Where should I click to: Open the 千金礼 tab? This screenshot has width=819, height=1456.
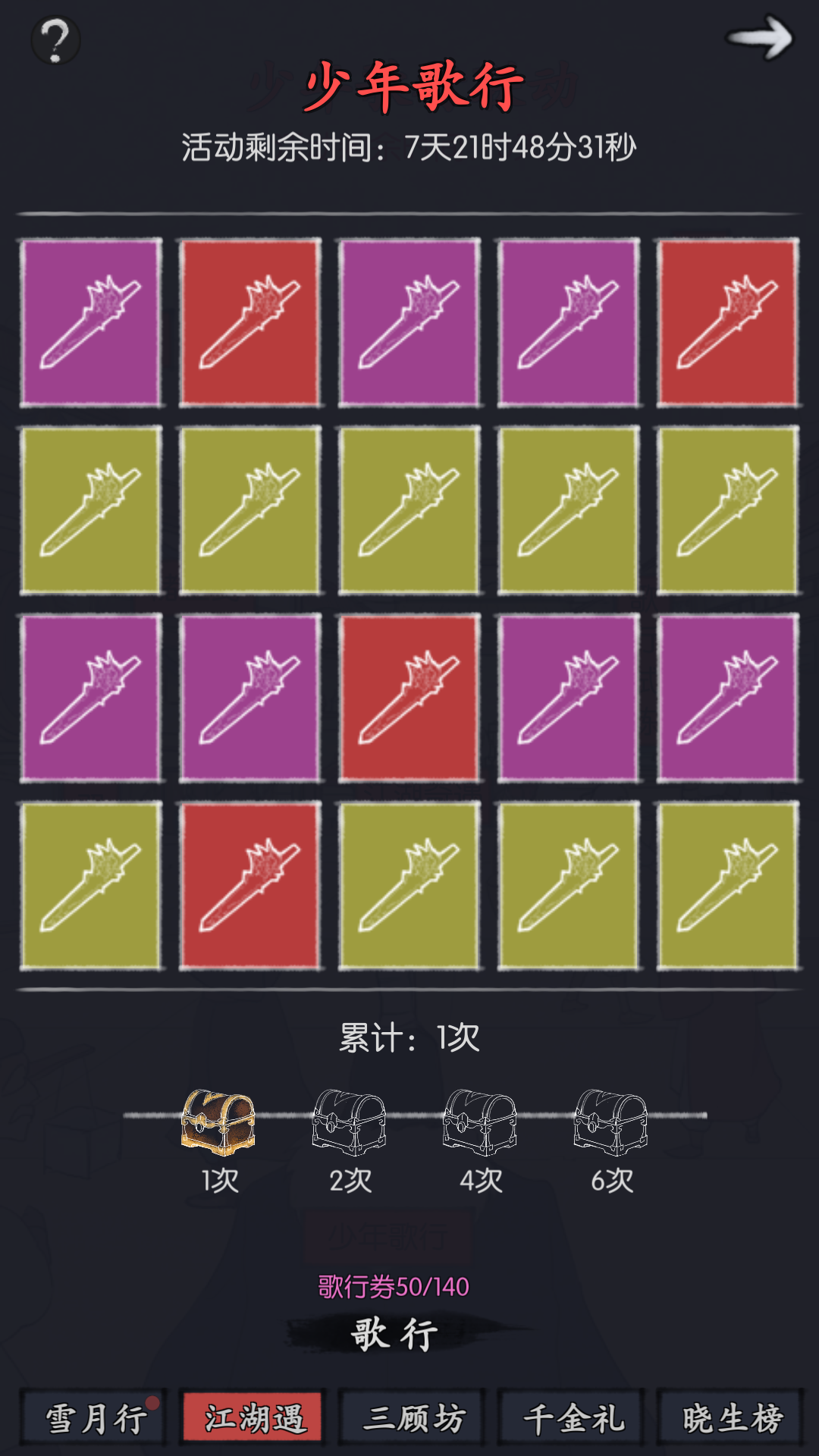click(x=573, y=1418)
